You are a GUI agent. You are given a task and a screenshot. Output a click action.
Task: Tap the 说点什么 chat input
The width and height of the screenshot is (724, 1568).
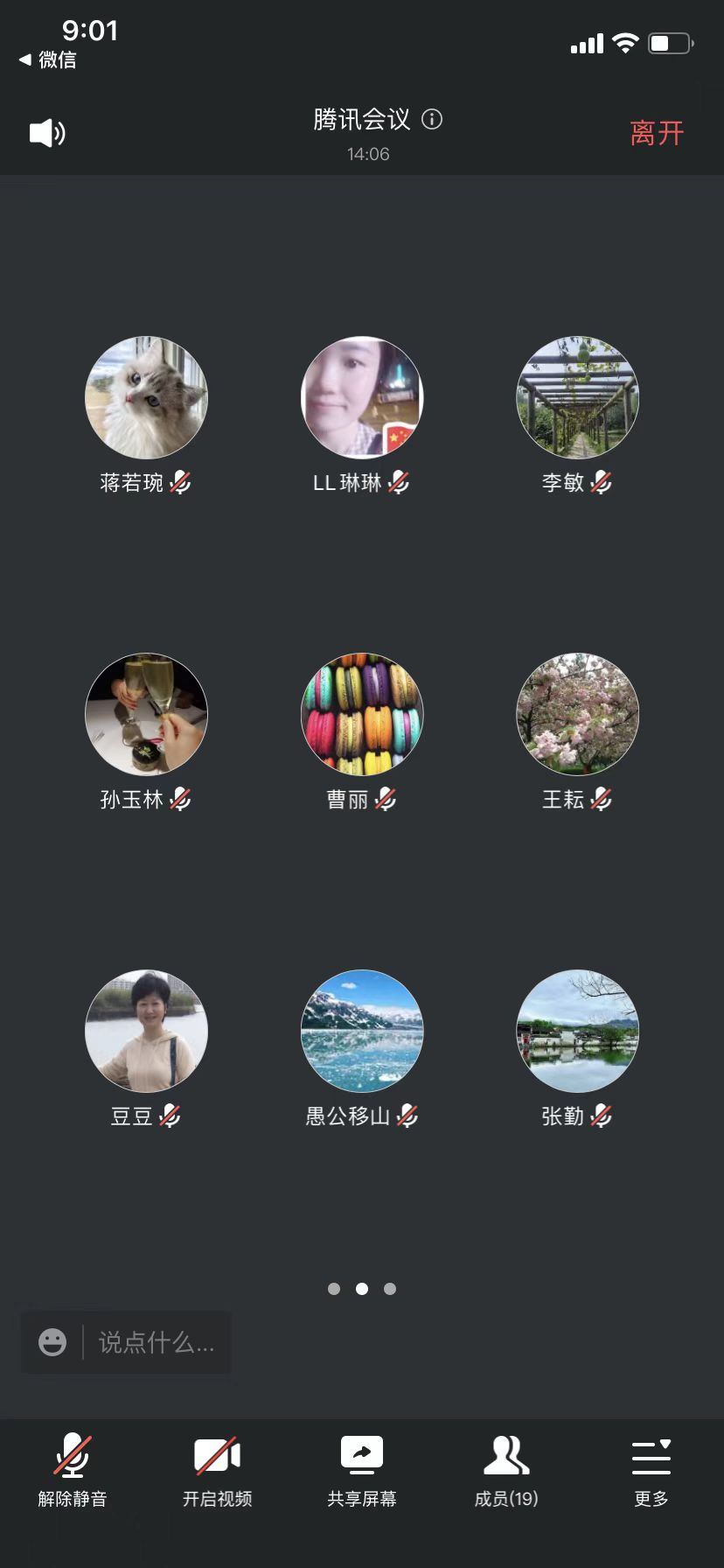coord(156,1342)
